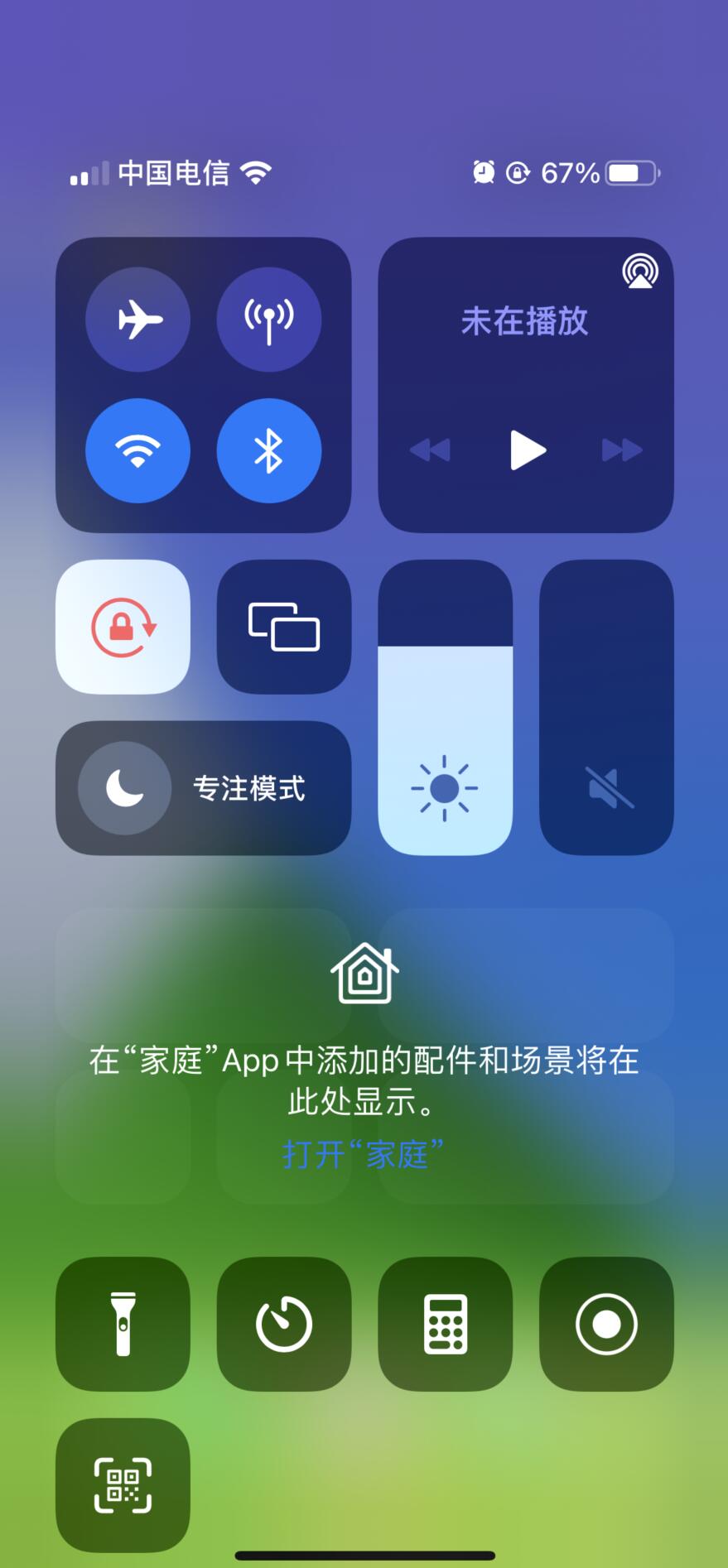Disable Bluetooth

pos(269,450)
